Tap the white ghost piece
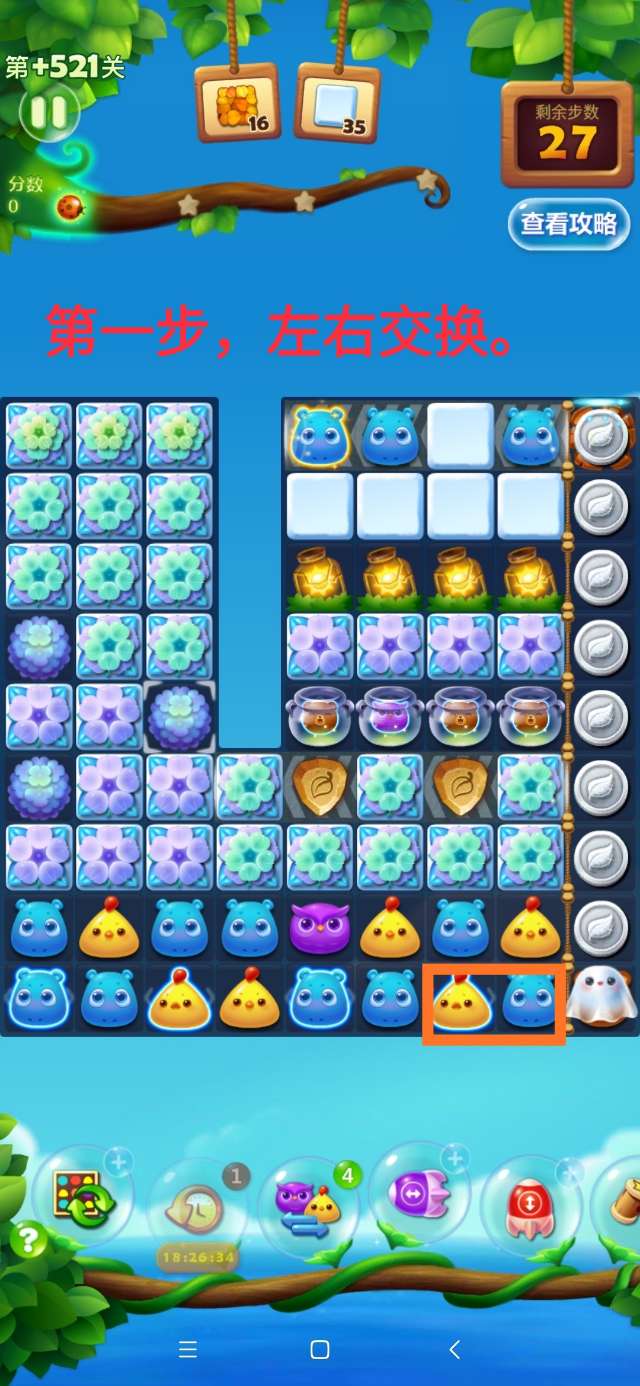This screenshot has width=640, height=1386. pos(602,997)
